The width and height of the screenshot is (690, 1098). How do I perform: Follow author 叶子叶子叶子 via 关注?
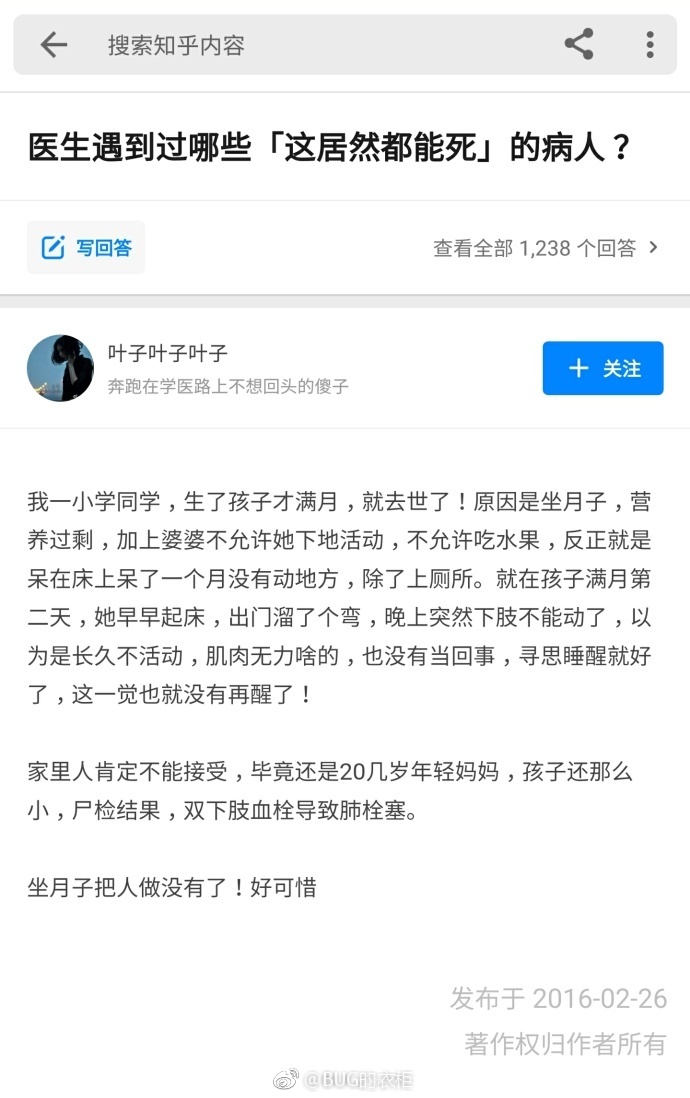[603, 369]
